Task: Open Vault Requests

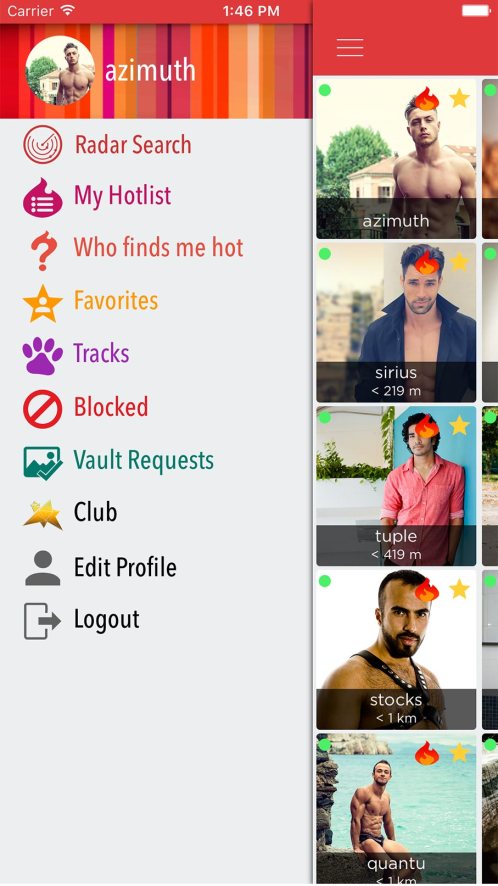Action: [x=119, y=461]
